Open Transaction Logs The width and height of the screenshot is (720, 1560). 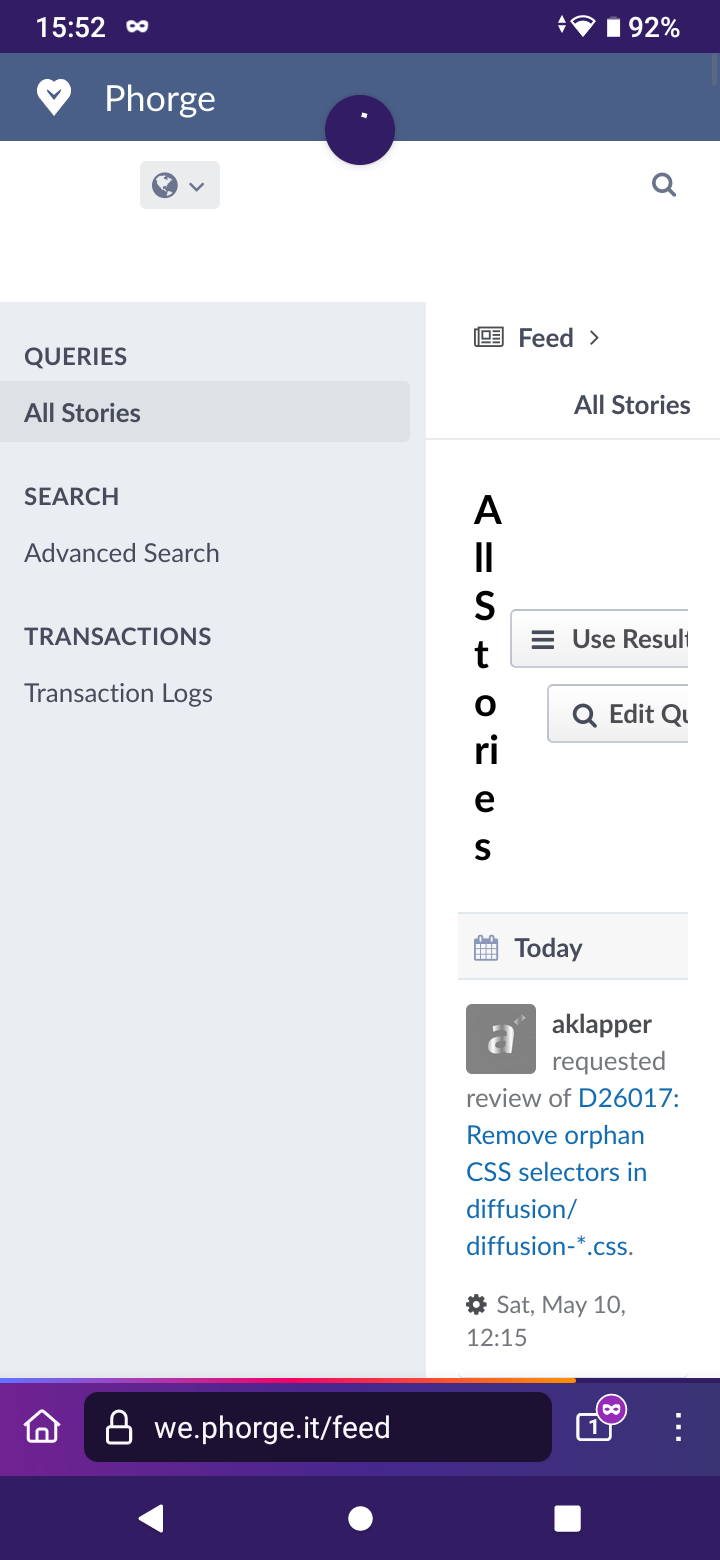click(118, 693)
